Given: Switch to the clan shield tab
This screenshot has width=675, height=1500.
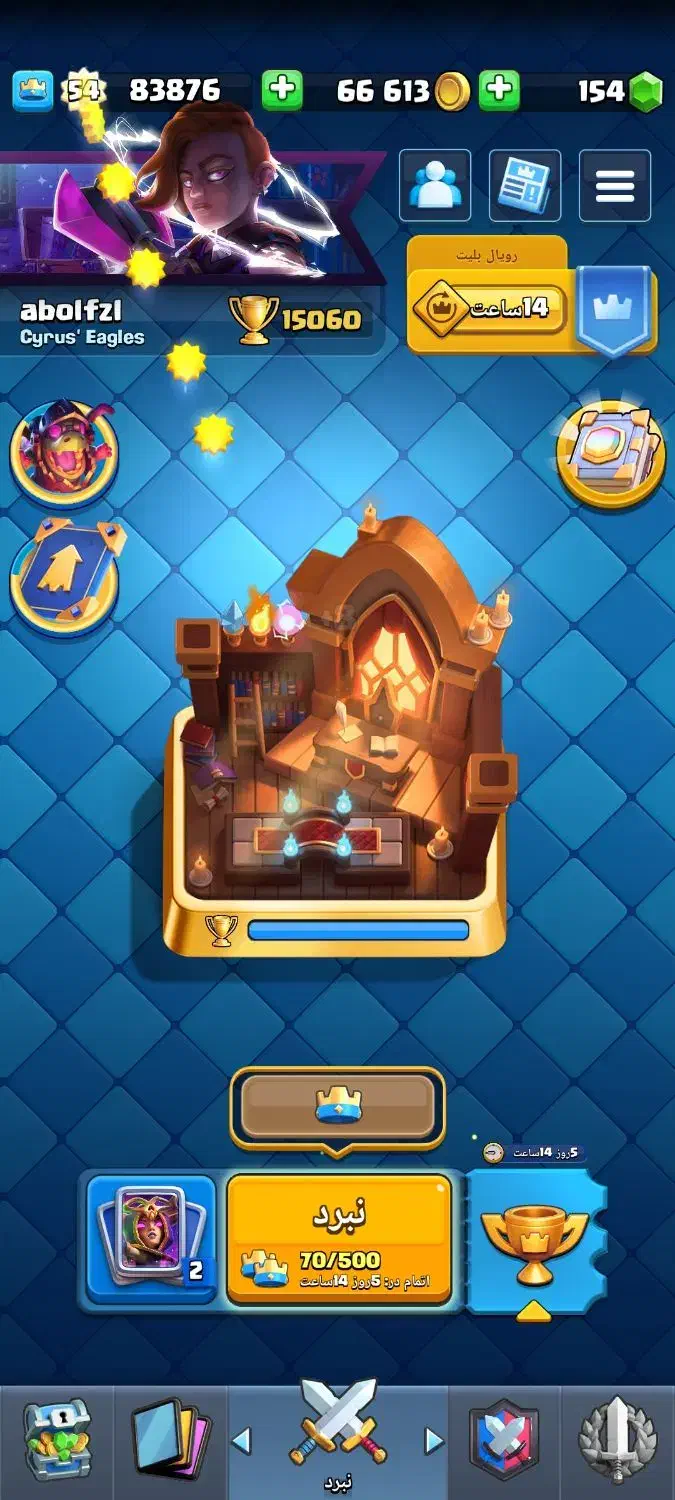Looking at the screenshot, I should 504,1440.
